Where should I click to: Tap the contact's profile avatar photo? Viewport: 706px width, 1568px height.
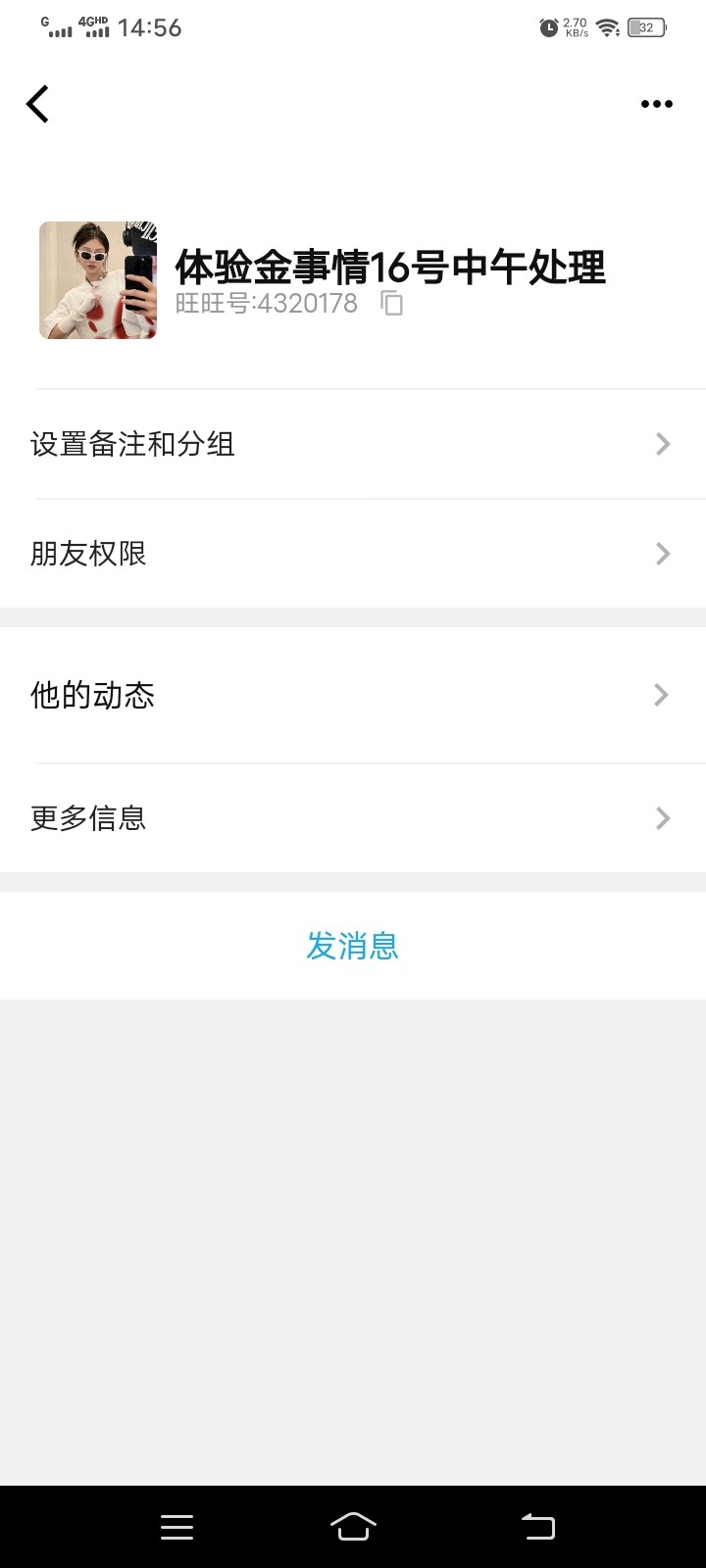click(97, 280)
